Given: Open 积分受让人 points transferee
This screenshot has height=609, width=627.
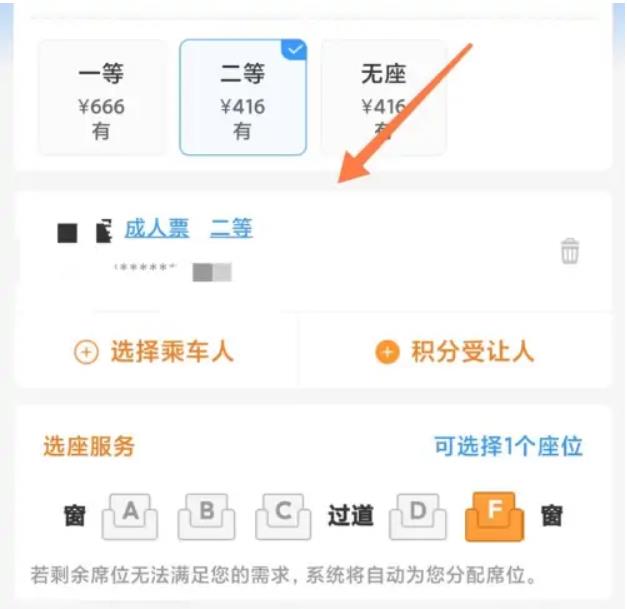Looking at the screenshot, I should [x=455, y=351].
